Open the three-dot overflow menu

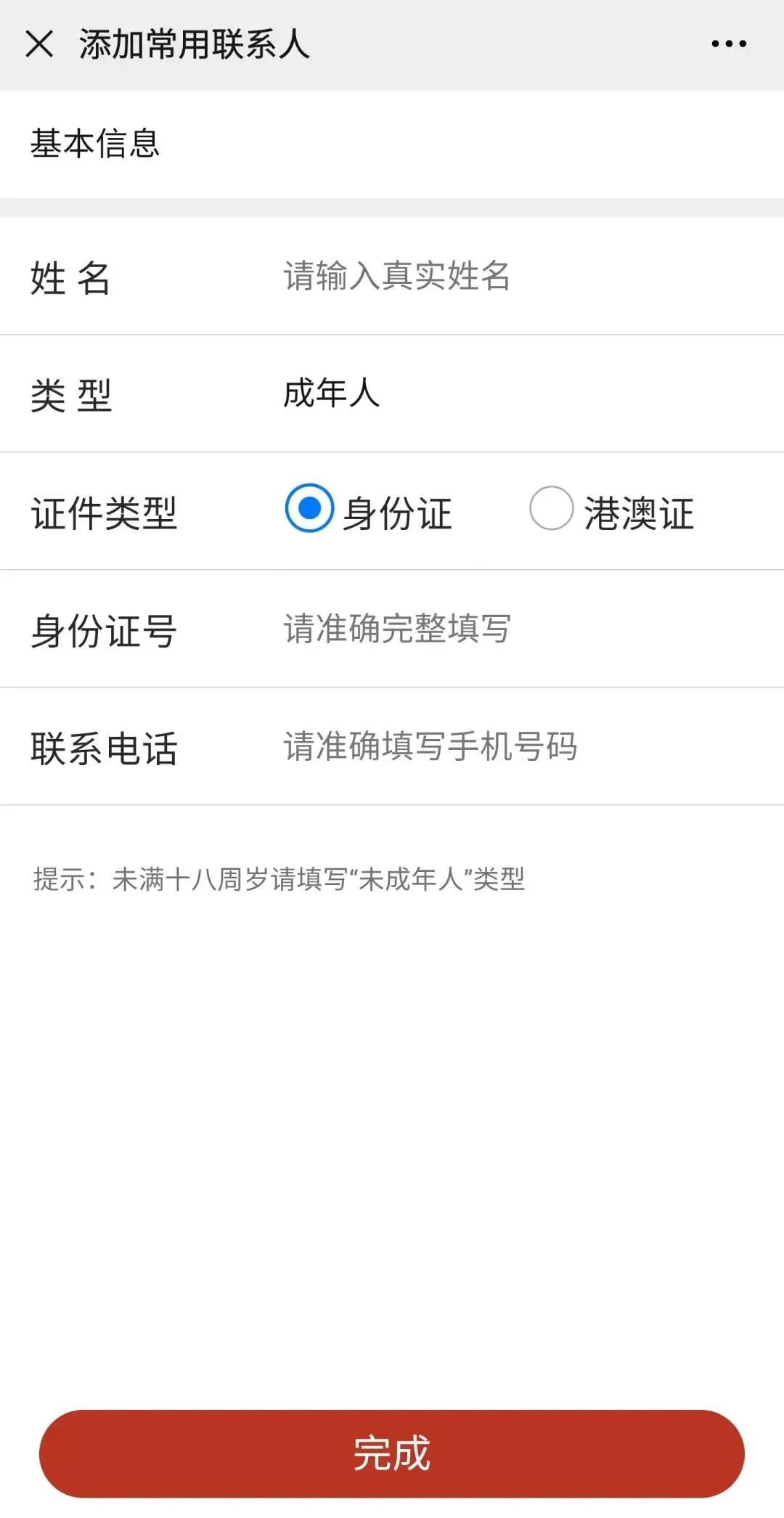pyautogui.click(x=728, y=44)
